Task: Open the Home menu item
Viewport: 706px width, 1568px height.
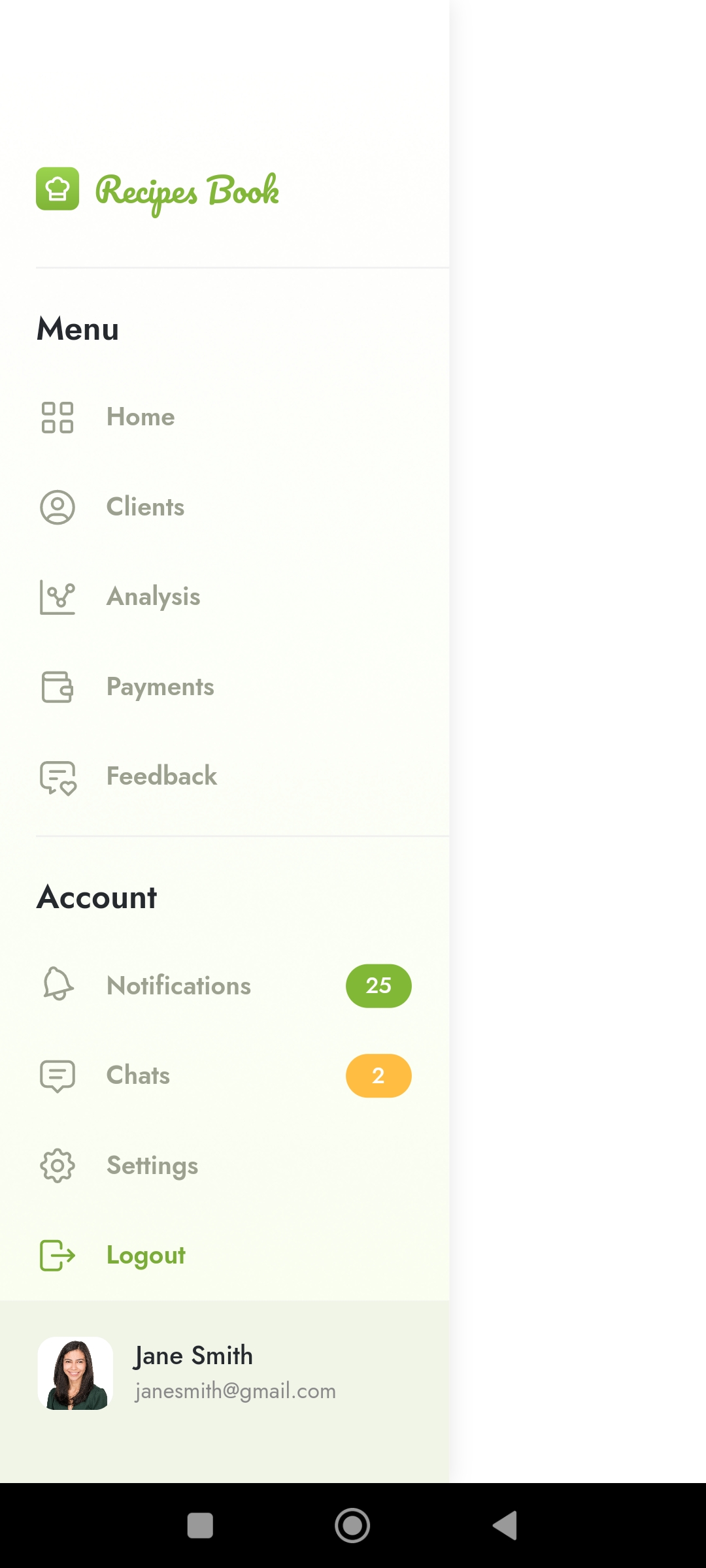Action: (x=141, y=417)
